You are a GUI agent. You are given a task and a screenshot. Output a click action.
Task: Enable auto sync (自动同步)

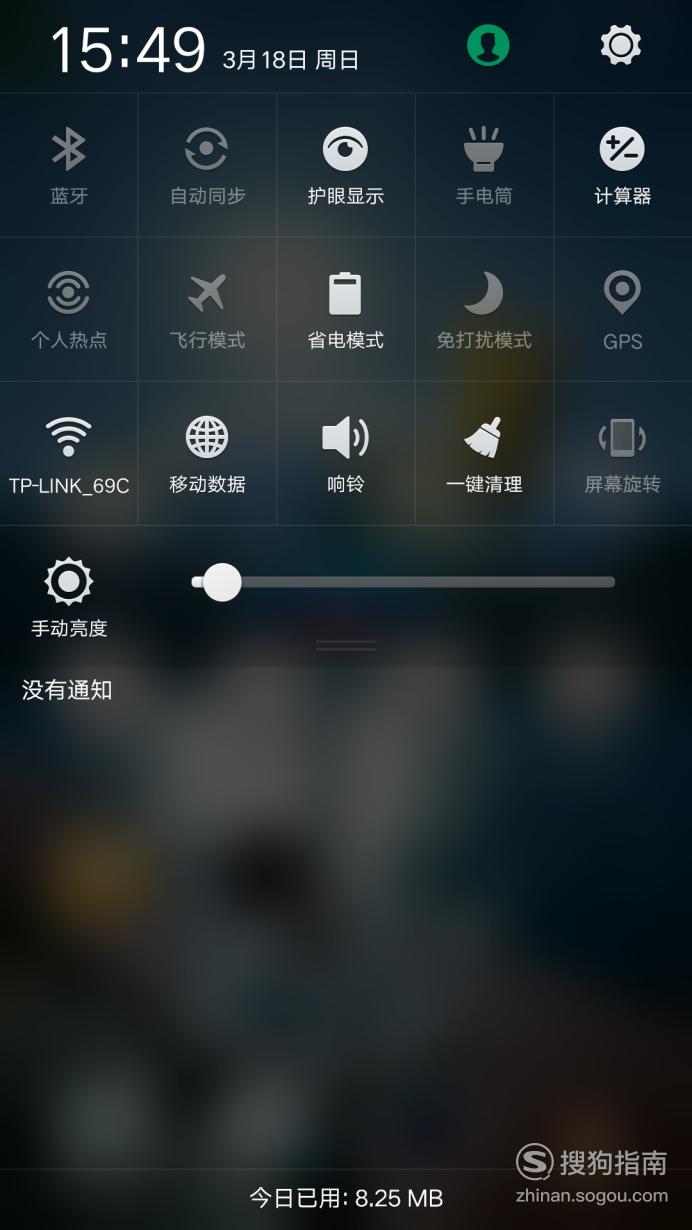tap(207, 166)
